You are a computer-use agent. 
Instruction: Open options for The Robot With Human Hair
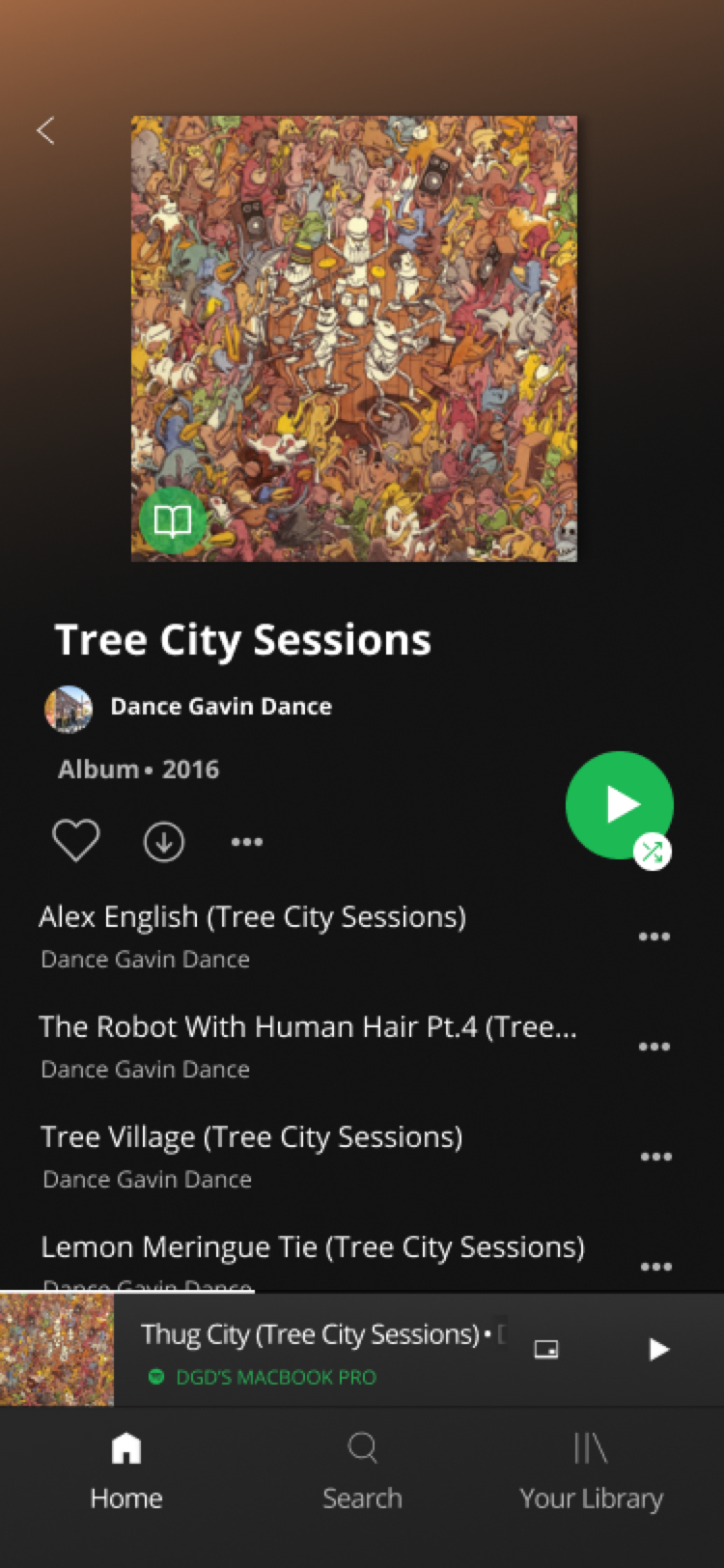pos(654,1047)
